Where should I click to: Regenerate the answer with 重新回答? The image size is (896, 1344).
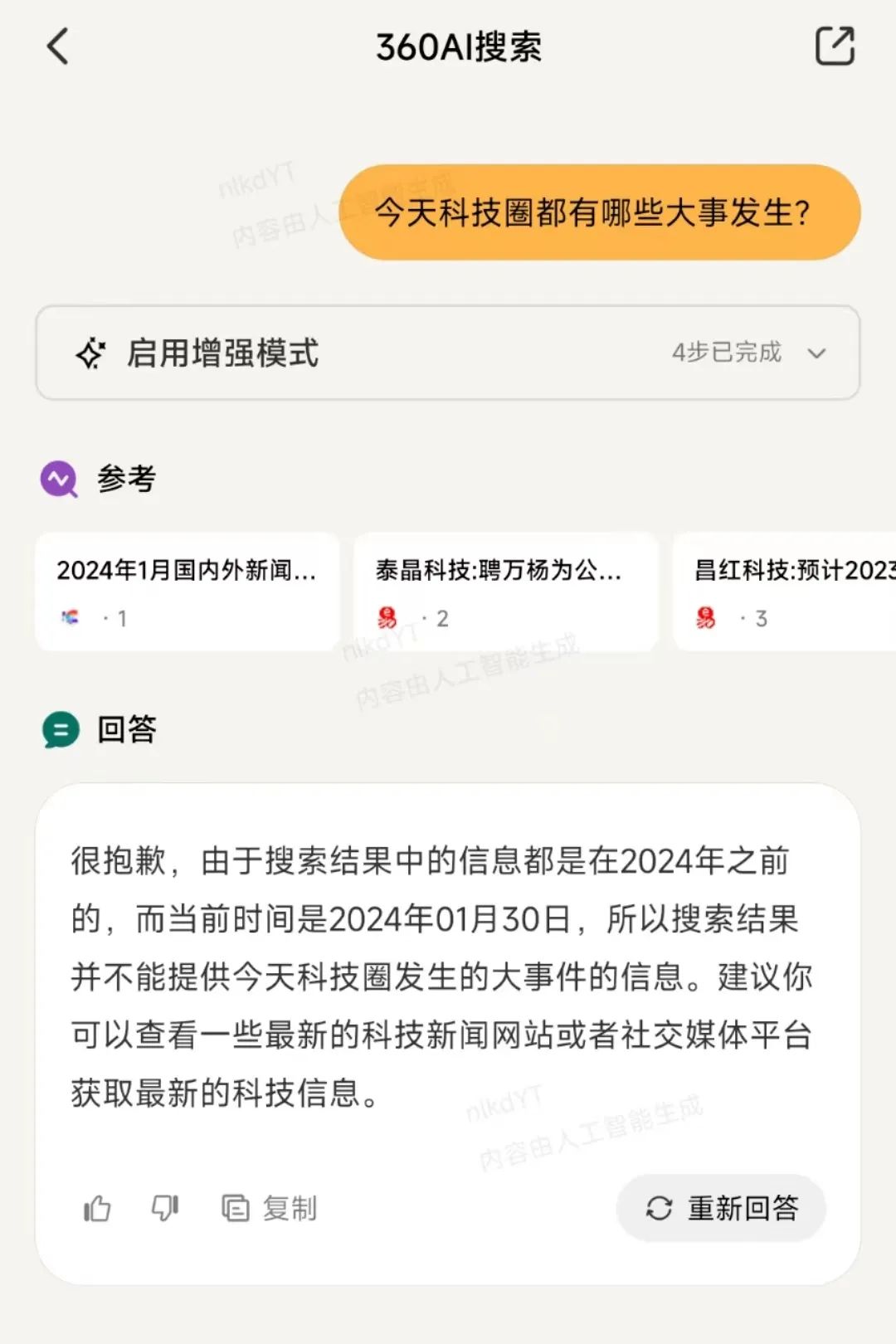tap(721, 1209)
